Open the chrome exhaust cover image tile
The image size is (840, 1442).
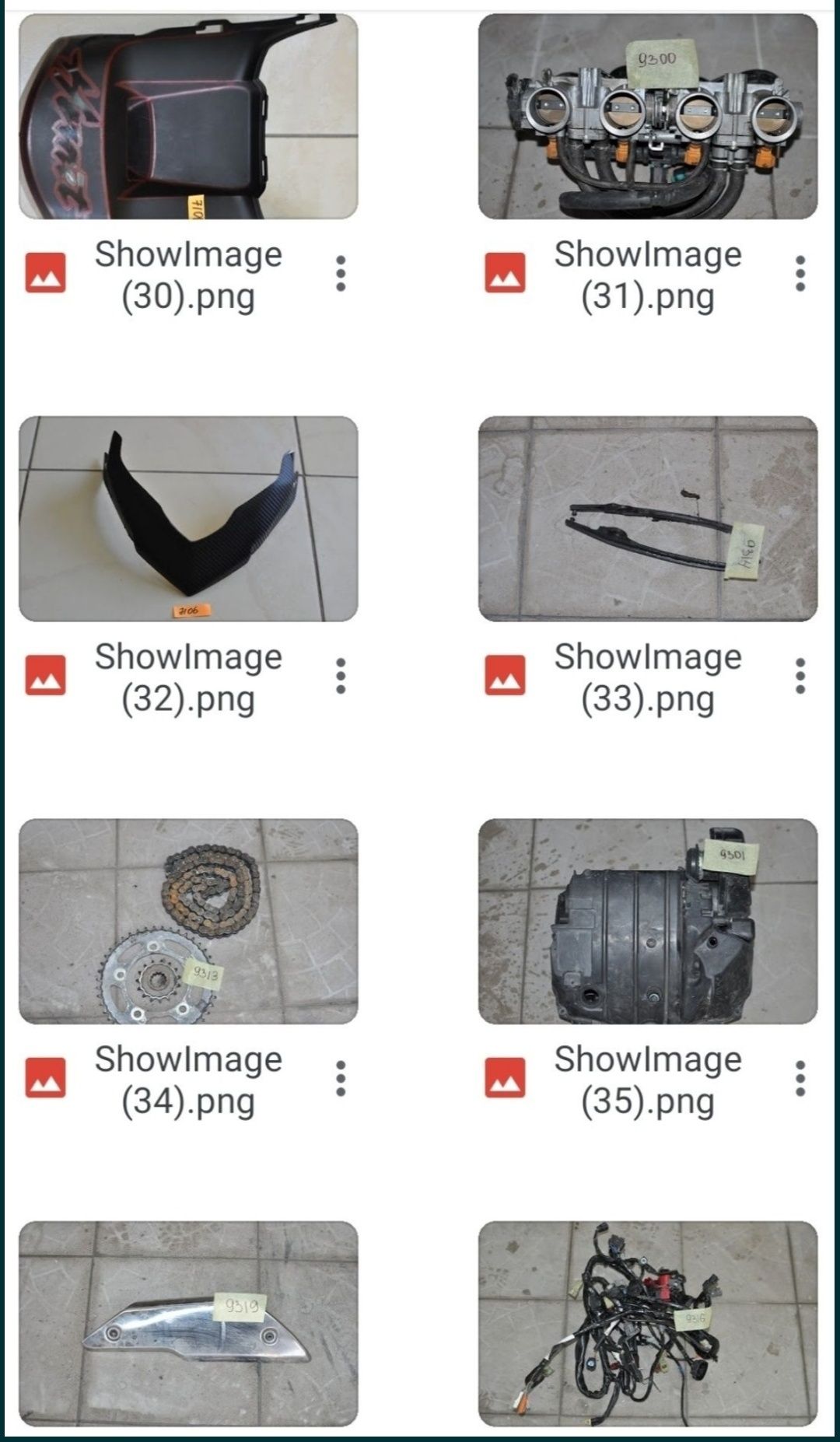pos(188,1323)
